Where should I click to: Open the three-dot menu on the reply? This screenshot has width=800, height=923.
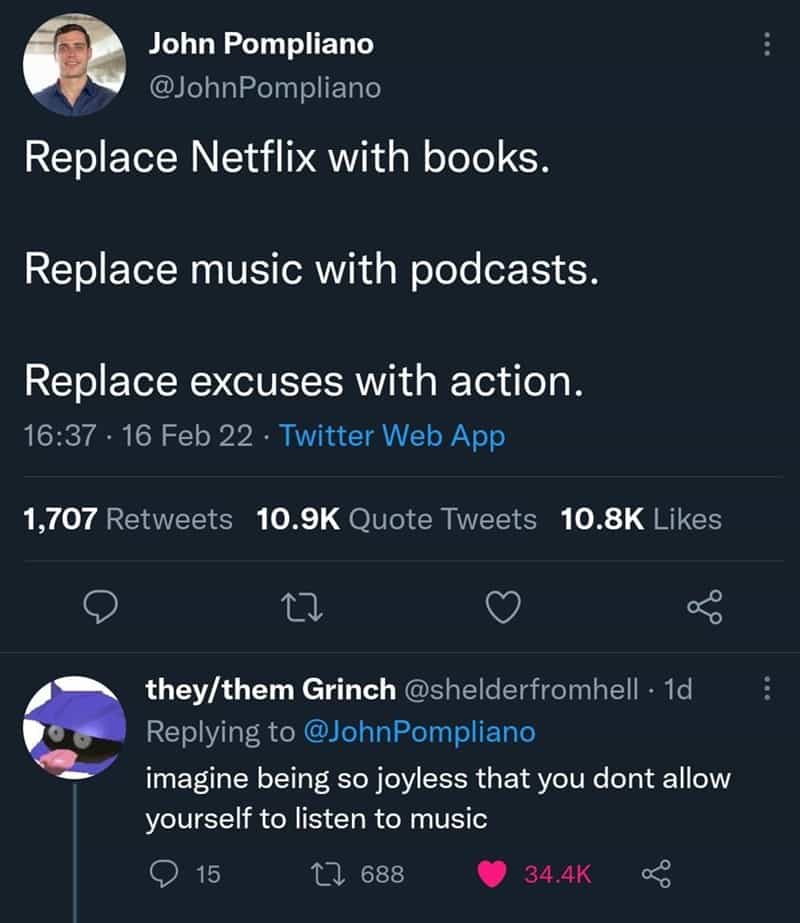pyautogui.click(x=767, y=688)
